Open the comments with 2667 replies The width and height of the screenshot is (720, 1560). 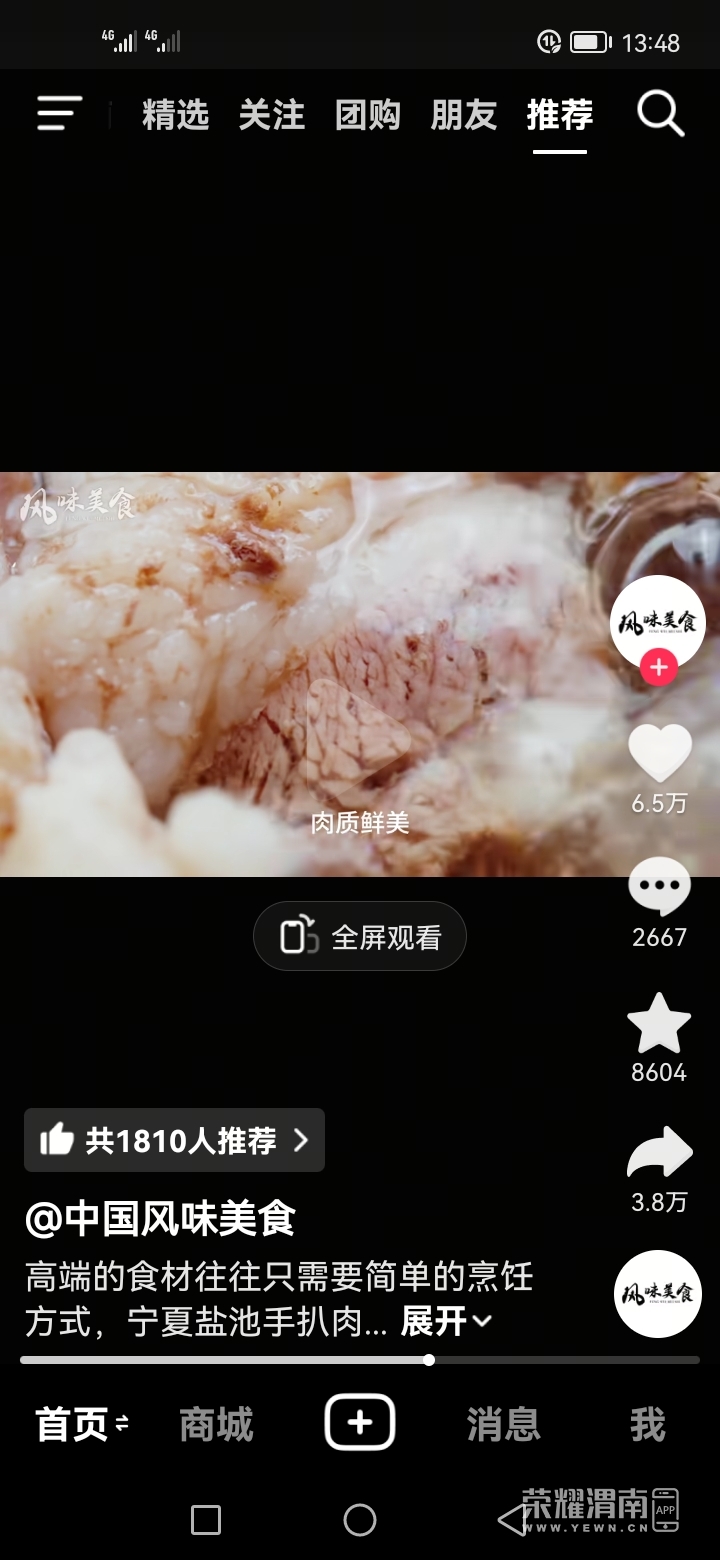click(659, 888)
